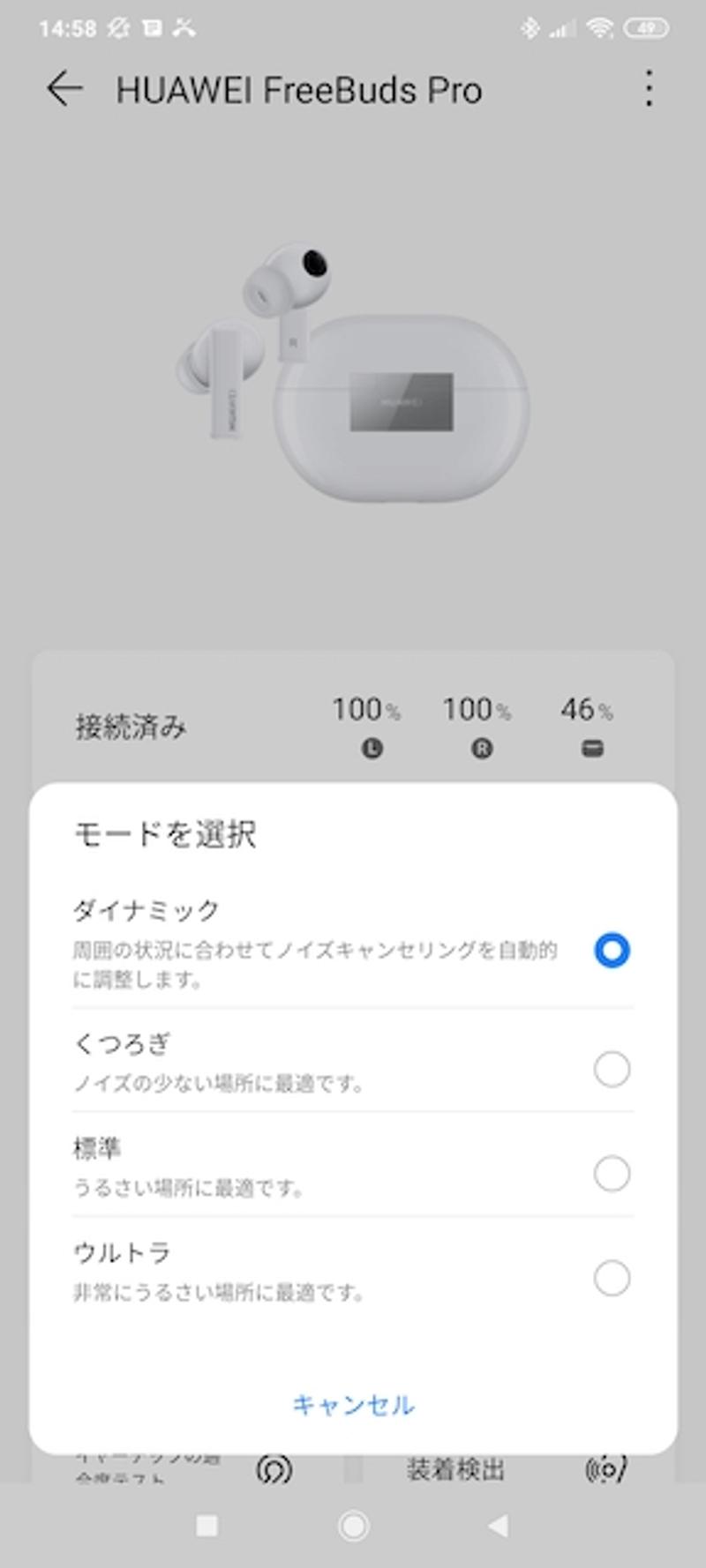This screenshot has height=1568, width=706.
Task: Tap the home button in the navigation bar
Action: coord(353,1528)
